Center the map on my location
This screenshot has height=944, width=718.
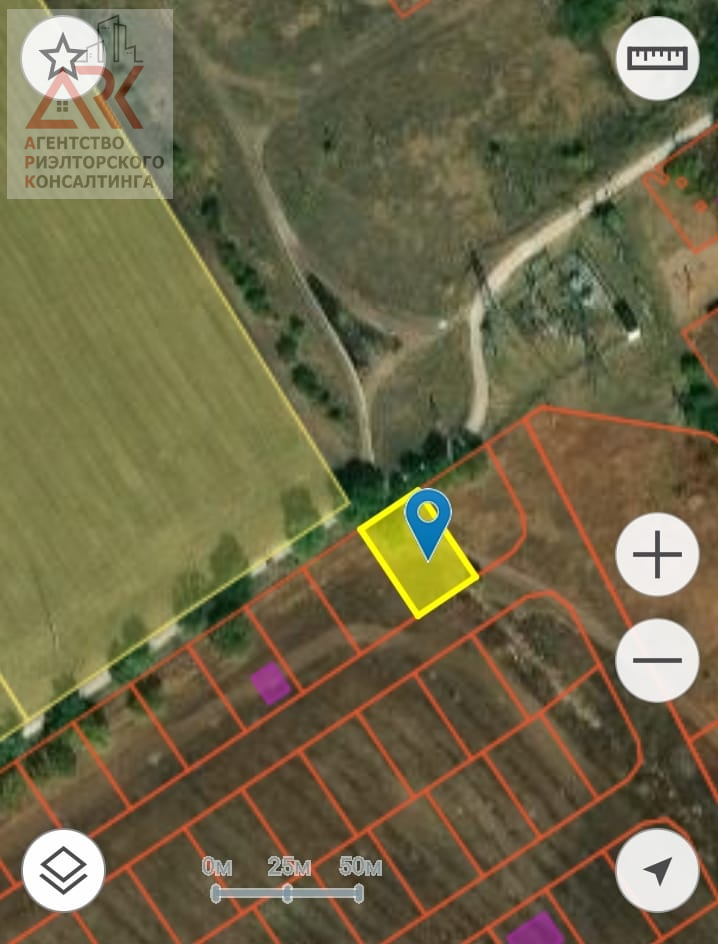[657, 870]
